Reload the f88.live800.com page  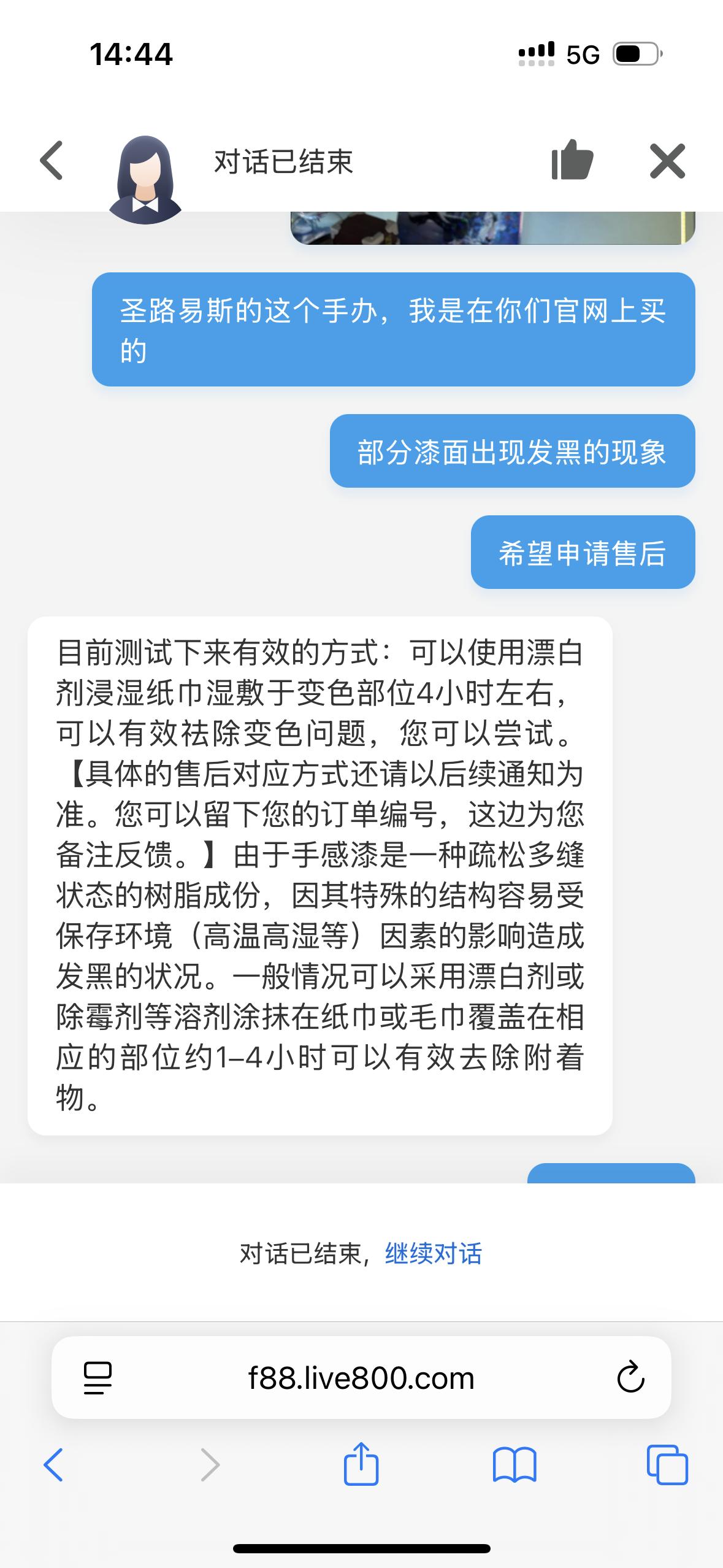[x=630, y=1378]
